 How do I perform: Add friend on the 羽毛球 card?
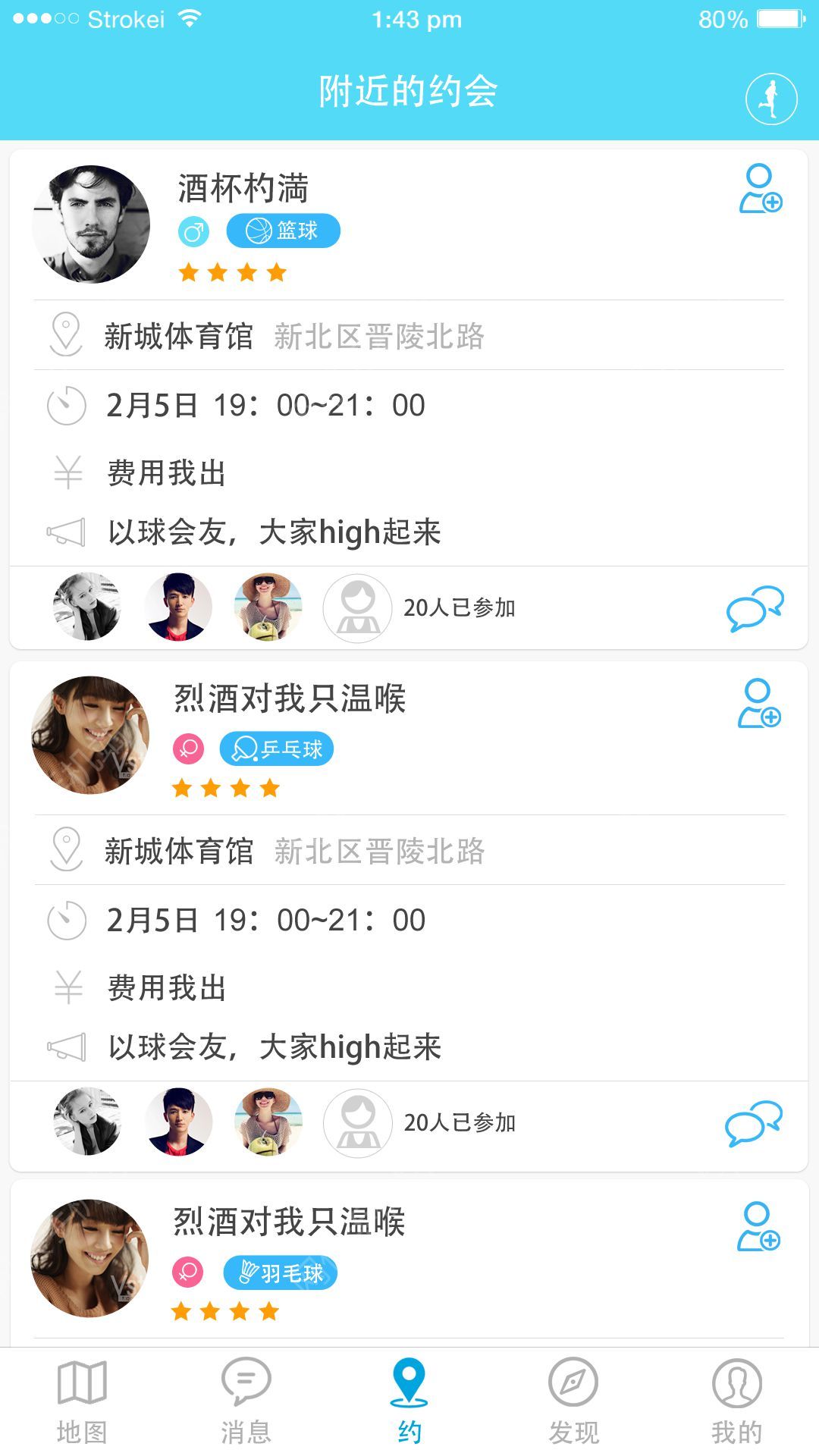click(758, 1226)
